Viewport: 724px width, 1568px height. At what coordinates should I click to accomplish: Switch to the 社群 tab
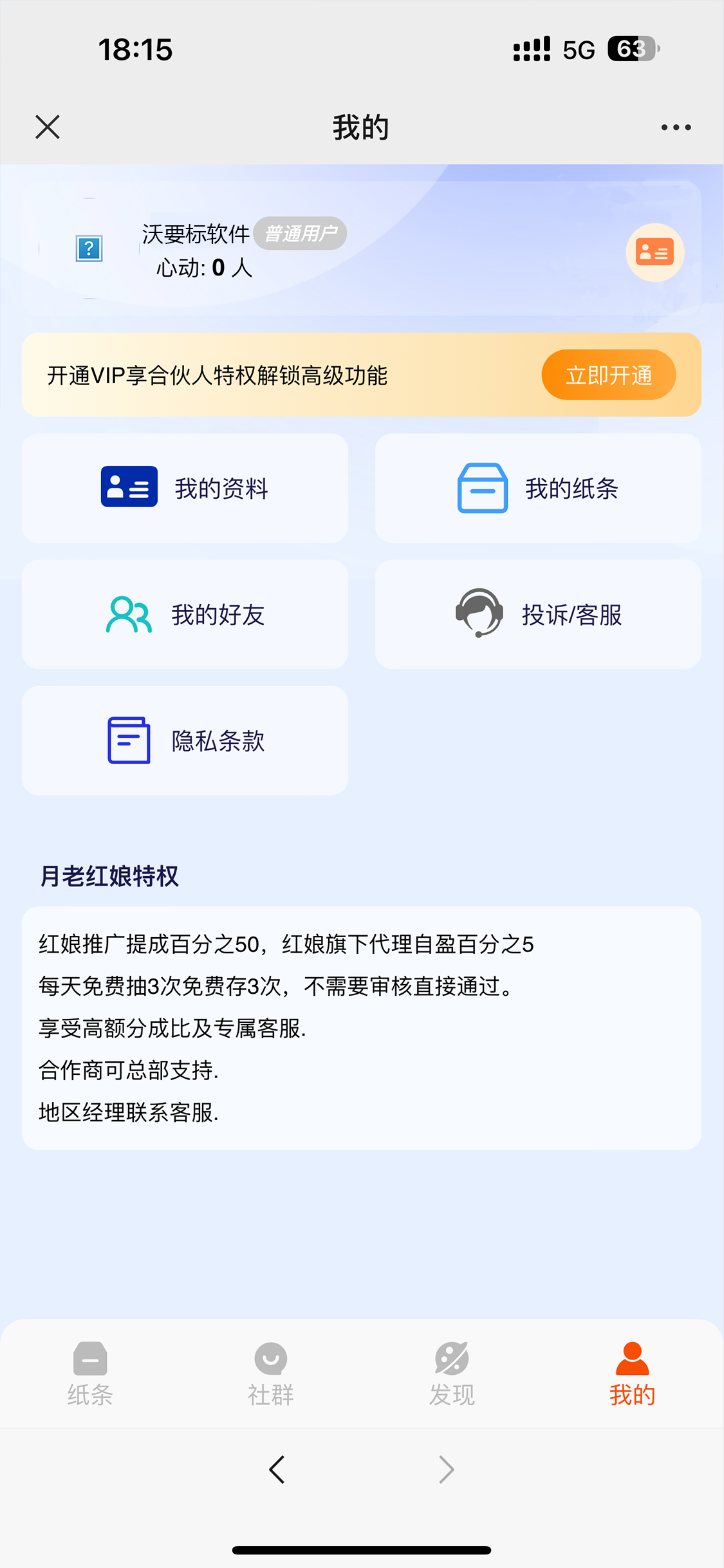click(271, 1374)
